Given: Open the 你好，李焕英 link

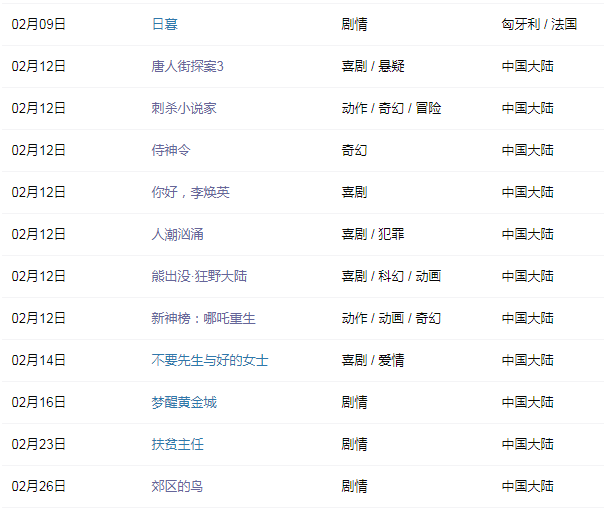Looking at the screenshot, I should (x=190, y=192).
